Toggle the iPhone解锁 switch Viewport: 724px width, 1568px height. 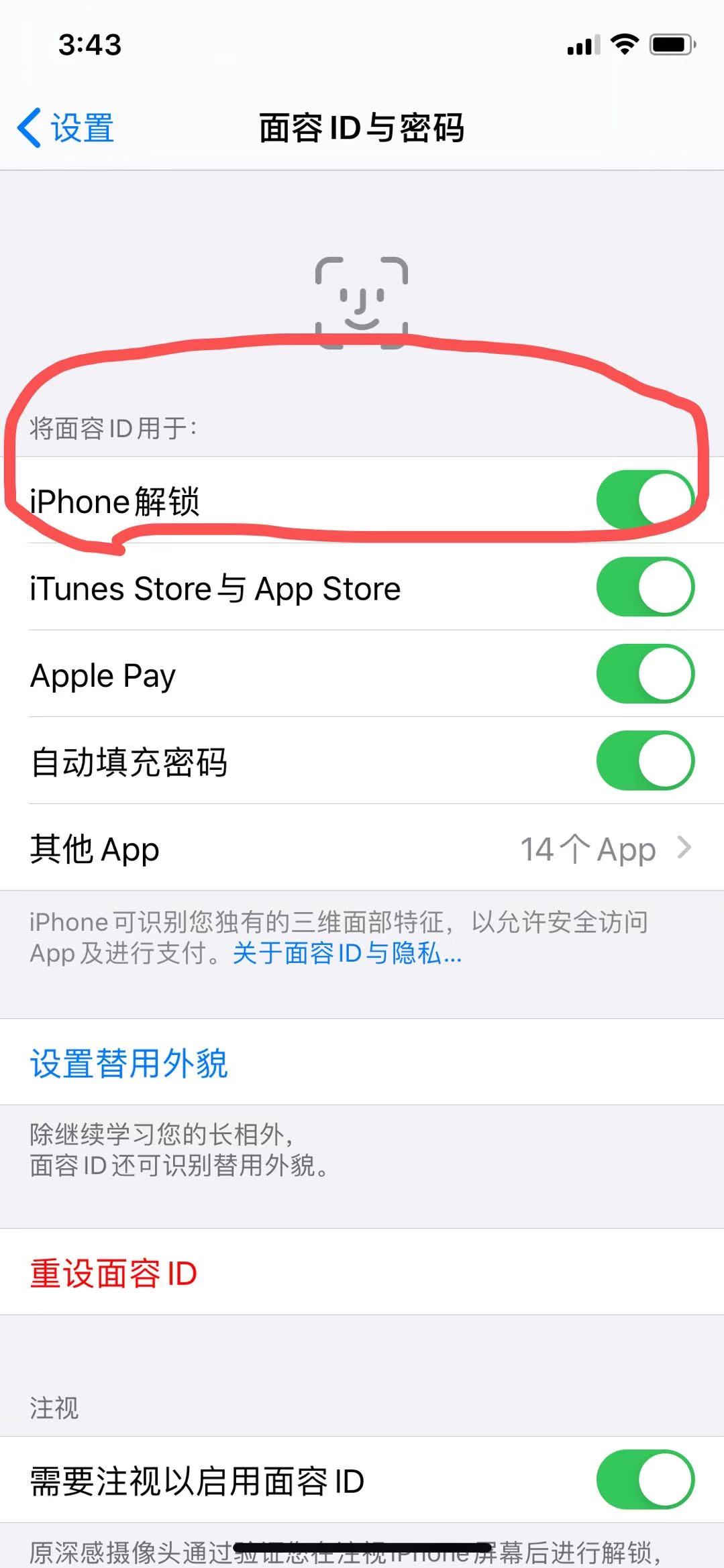645,500
